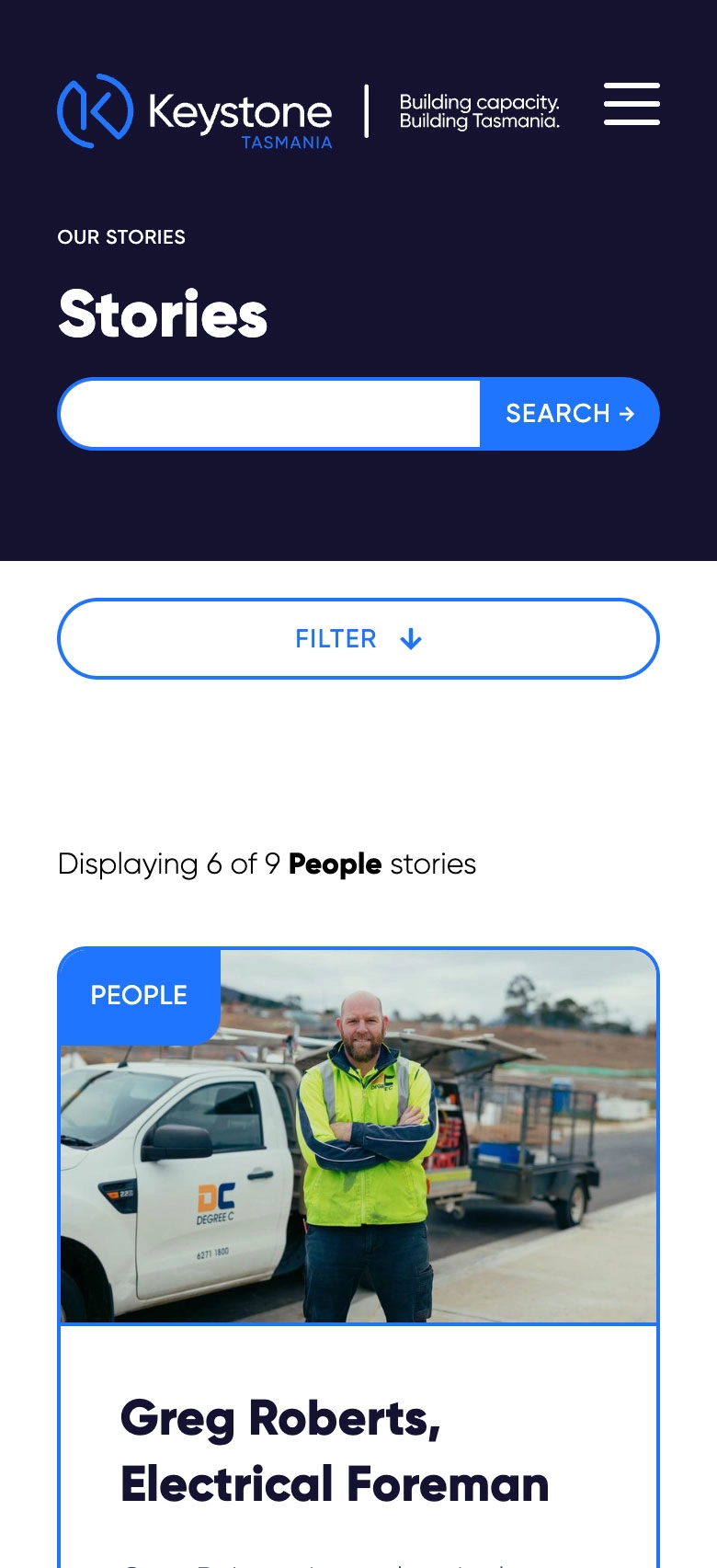
Task: Expand the FILTER options
Action: (358, 639)
